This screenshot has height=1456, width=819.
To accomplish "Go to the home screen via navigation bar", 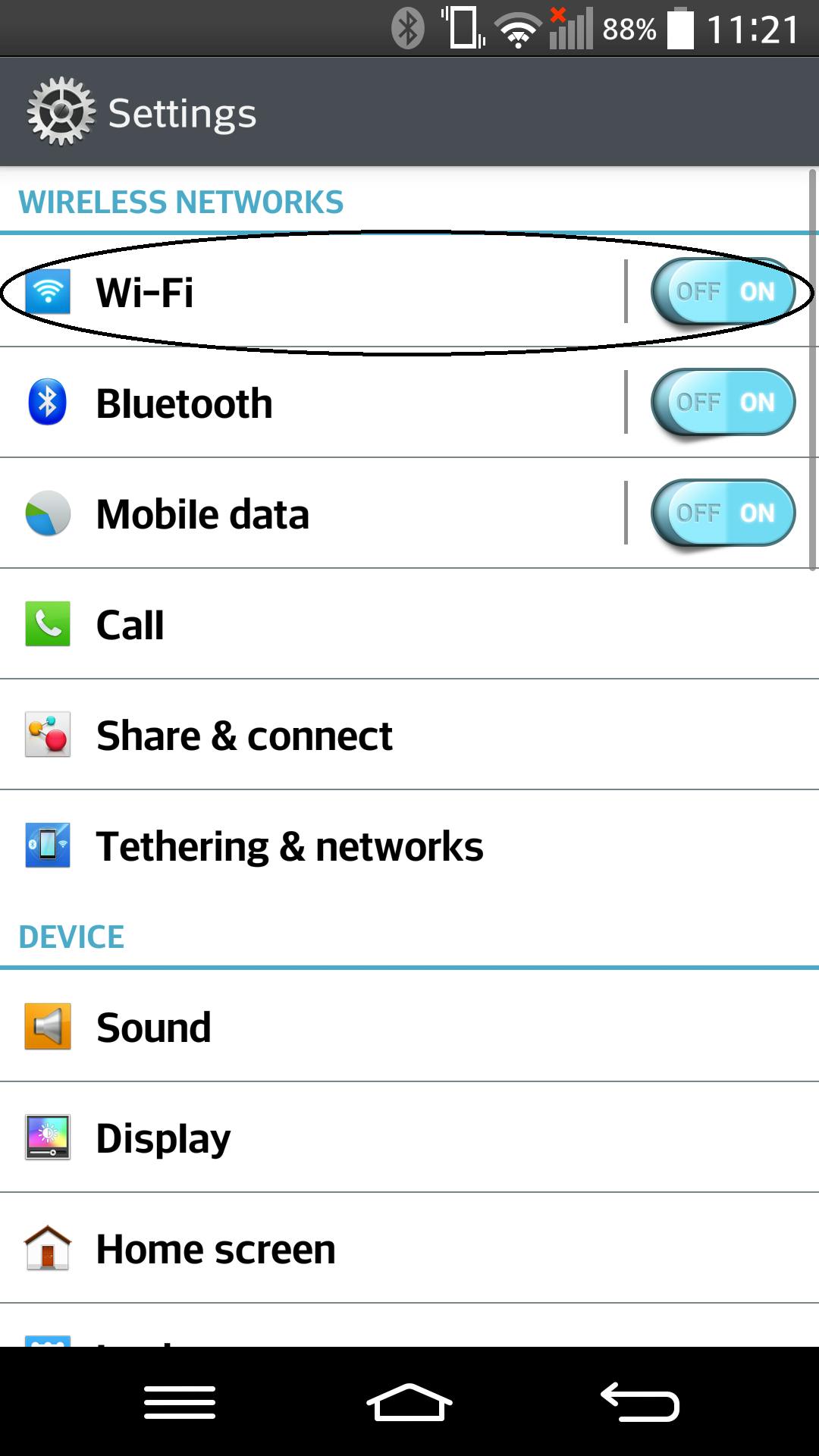I will click(409, 1402).
